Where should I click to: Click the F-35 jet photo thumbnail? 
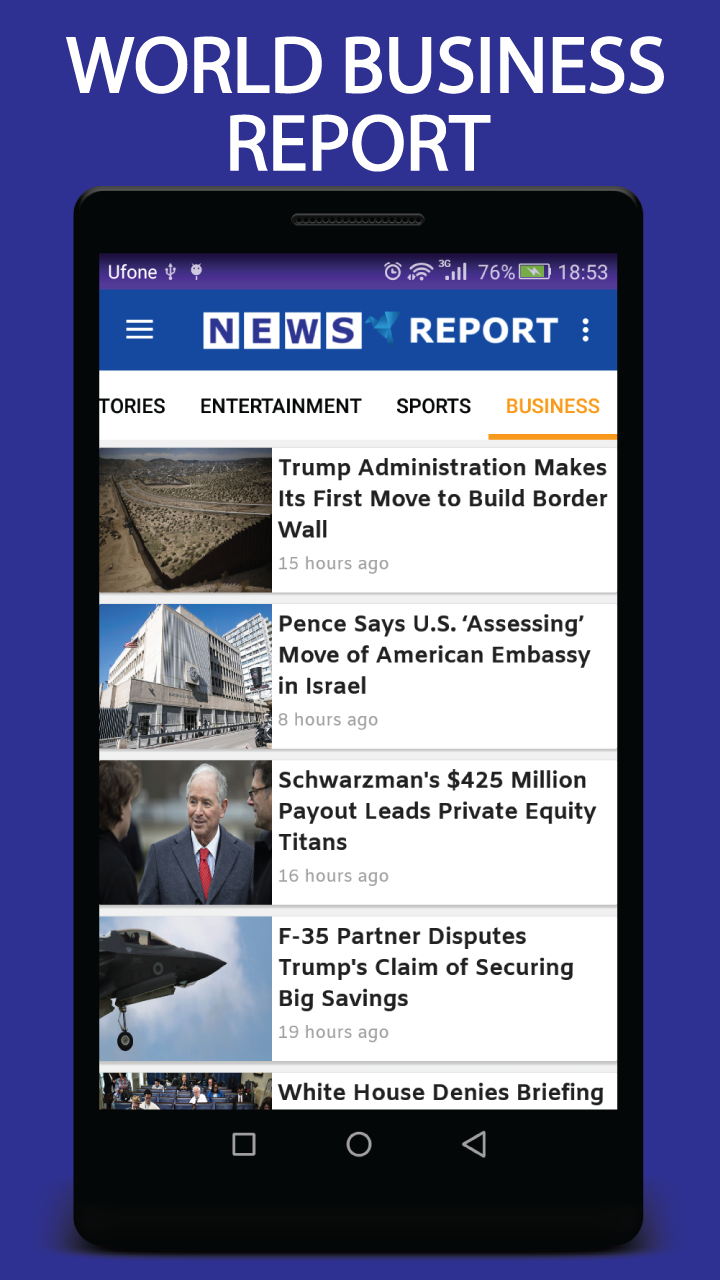click(185, 987)
